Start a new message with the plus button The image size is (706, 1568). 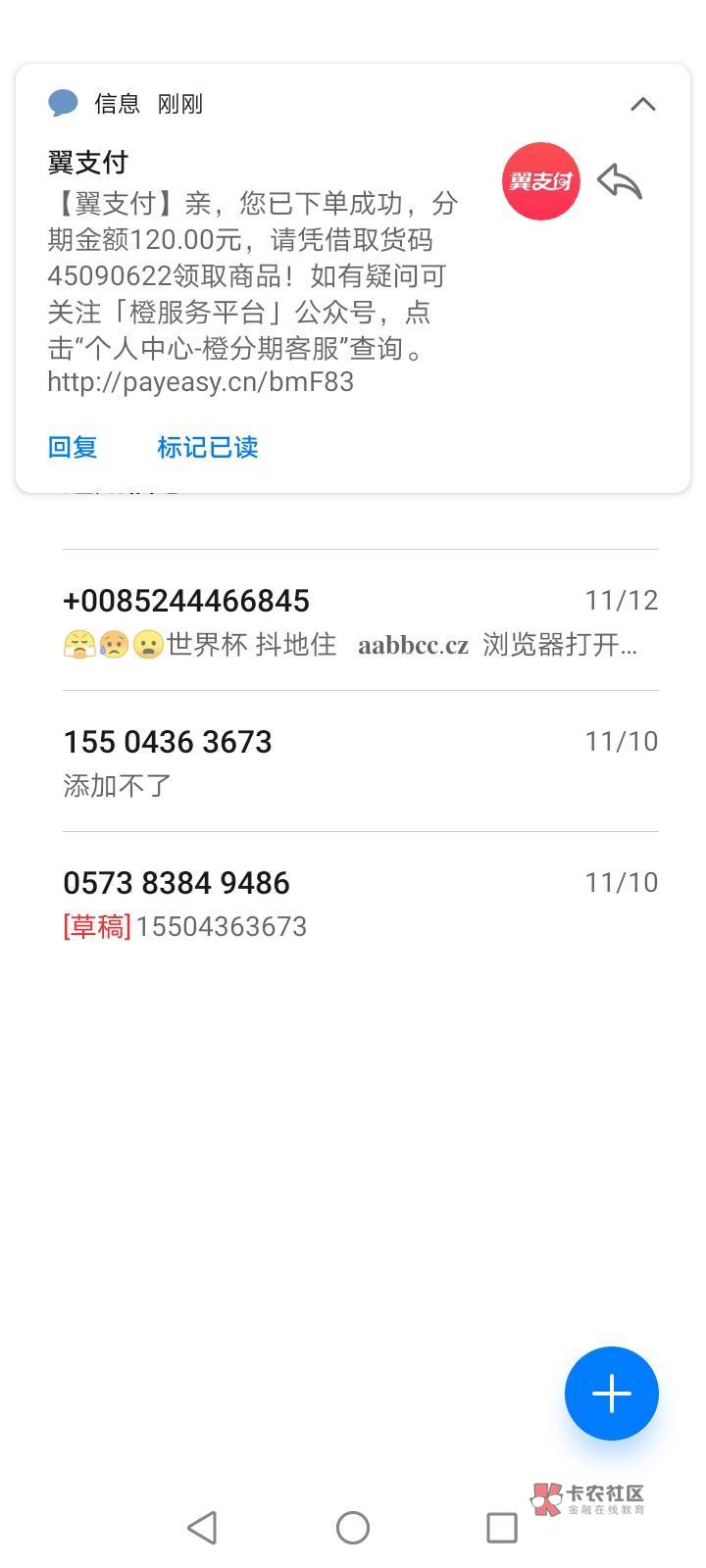(611, 1393)
